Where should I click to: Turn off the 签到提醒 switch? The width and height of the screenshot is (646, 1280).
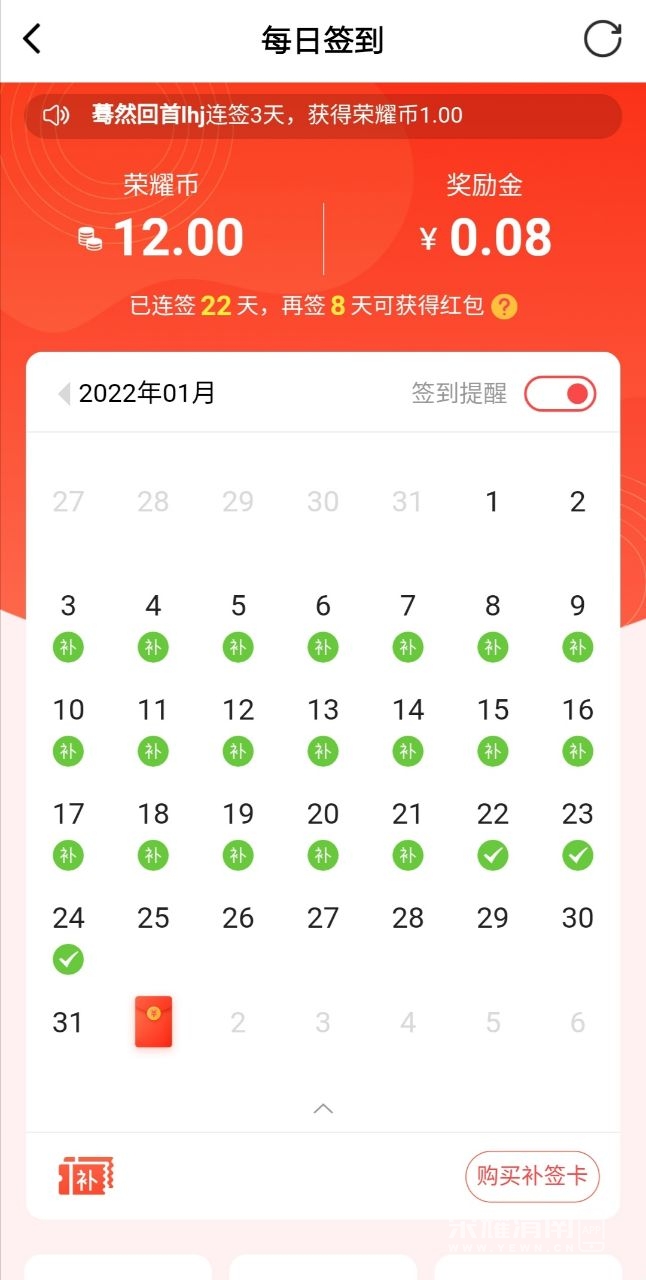(560, 394)
